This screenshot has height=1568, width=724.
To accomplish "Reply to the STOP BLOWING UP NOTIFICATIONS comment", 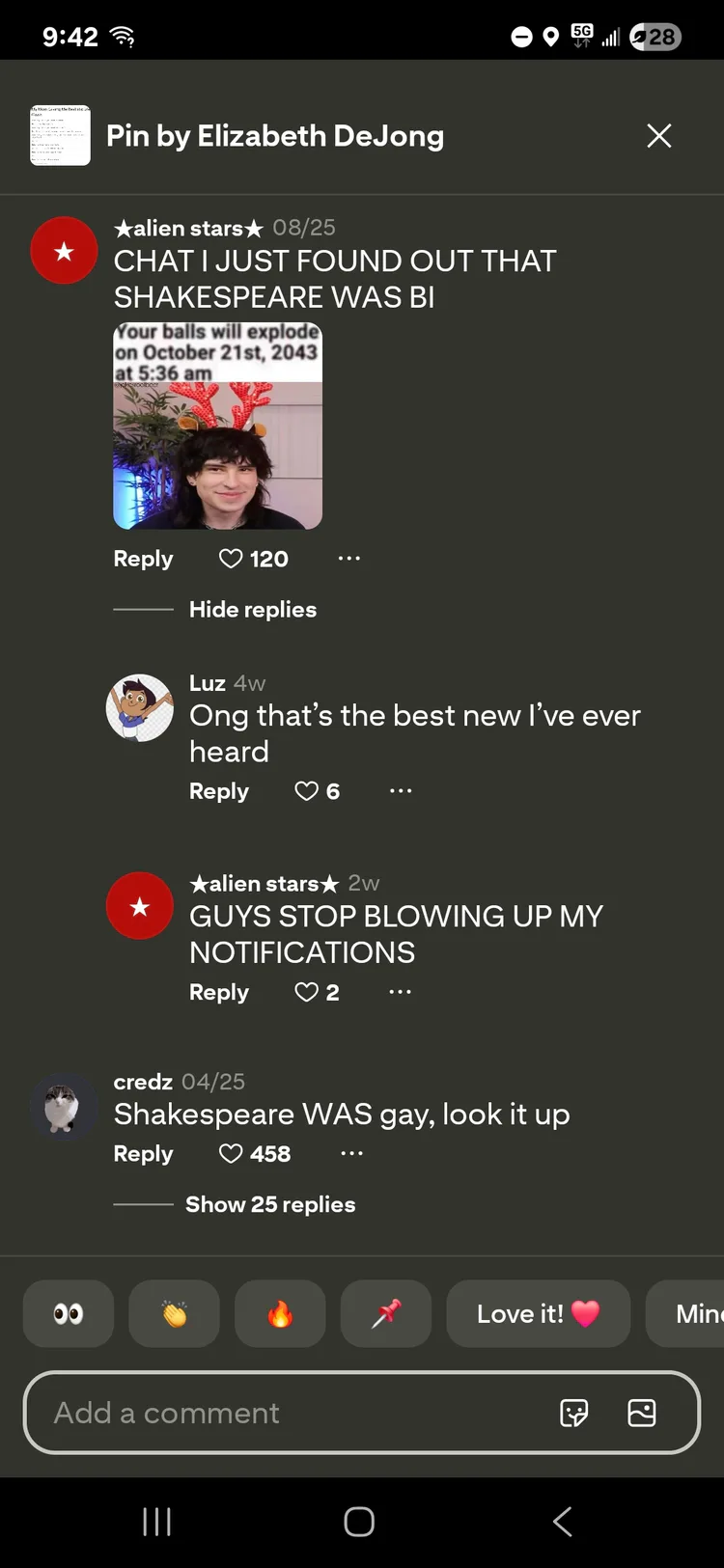I will [219, 992].
